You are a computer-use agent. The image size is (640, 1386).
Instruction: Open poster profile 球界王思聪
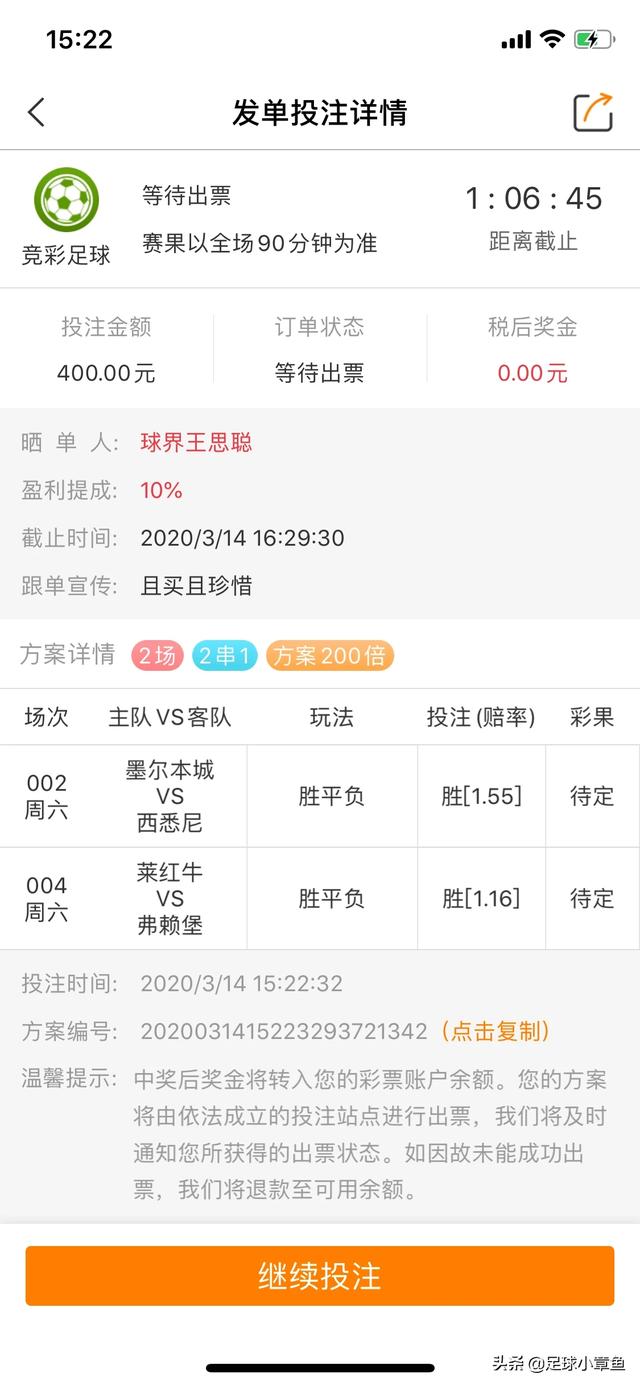click(x=196, y=442)
